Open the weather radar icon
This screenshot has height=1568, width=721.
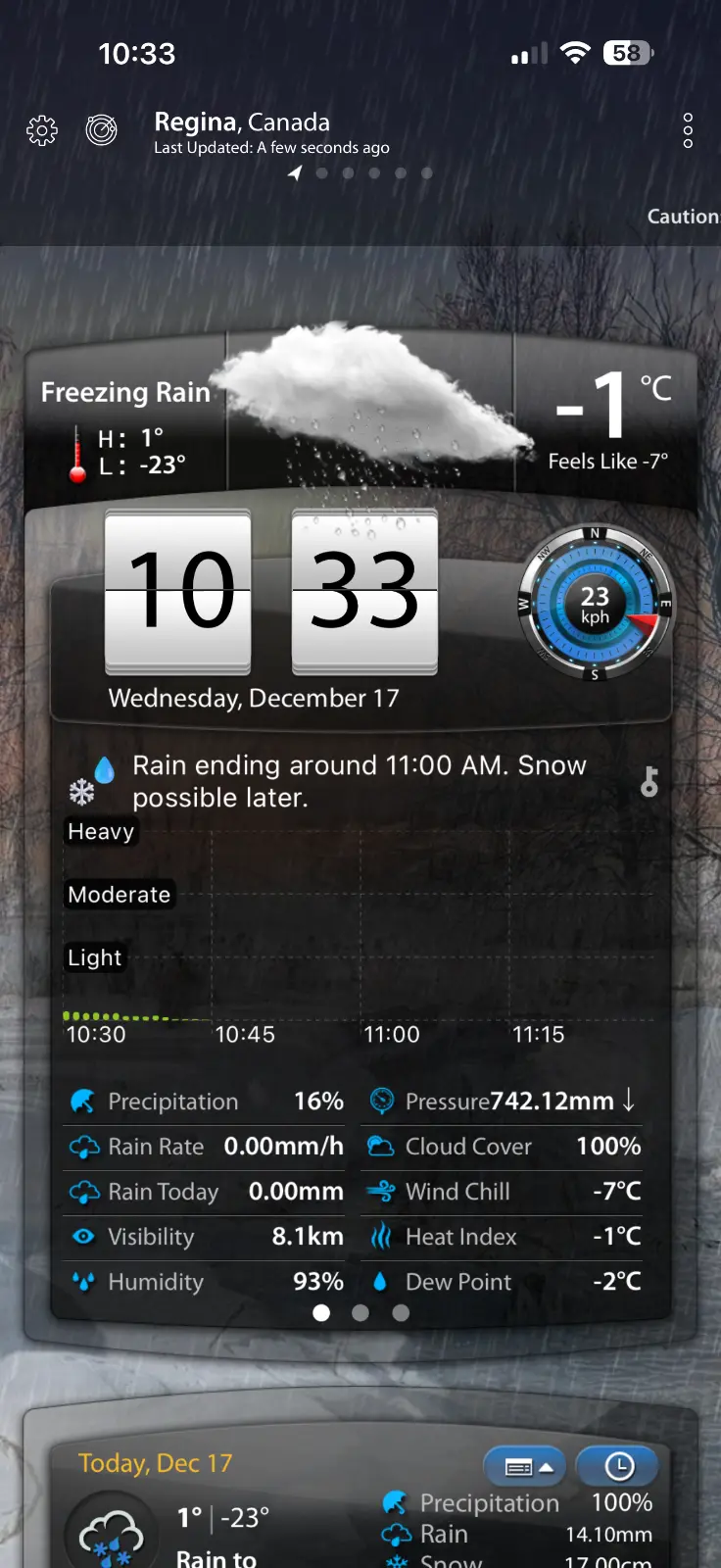[x=101, y=129]
